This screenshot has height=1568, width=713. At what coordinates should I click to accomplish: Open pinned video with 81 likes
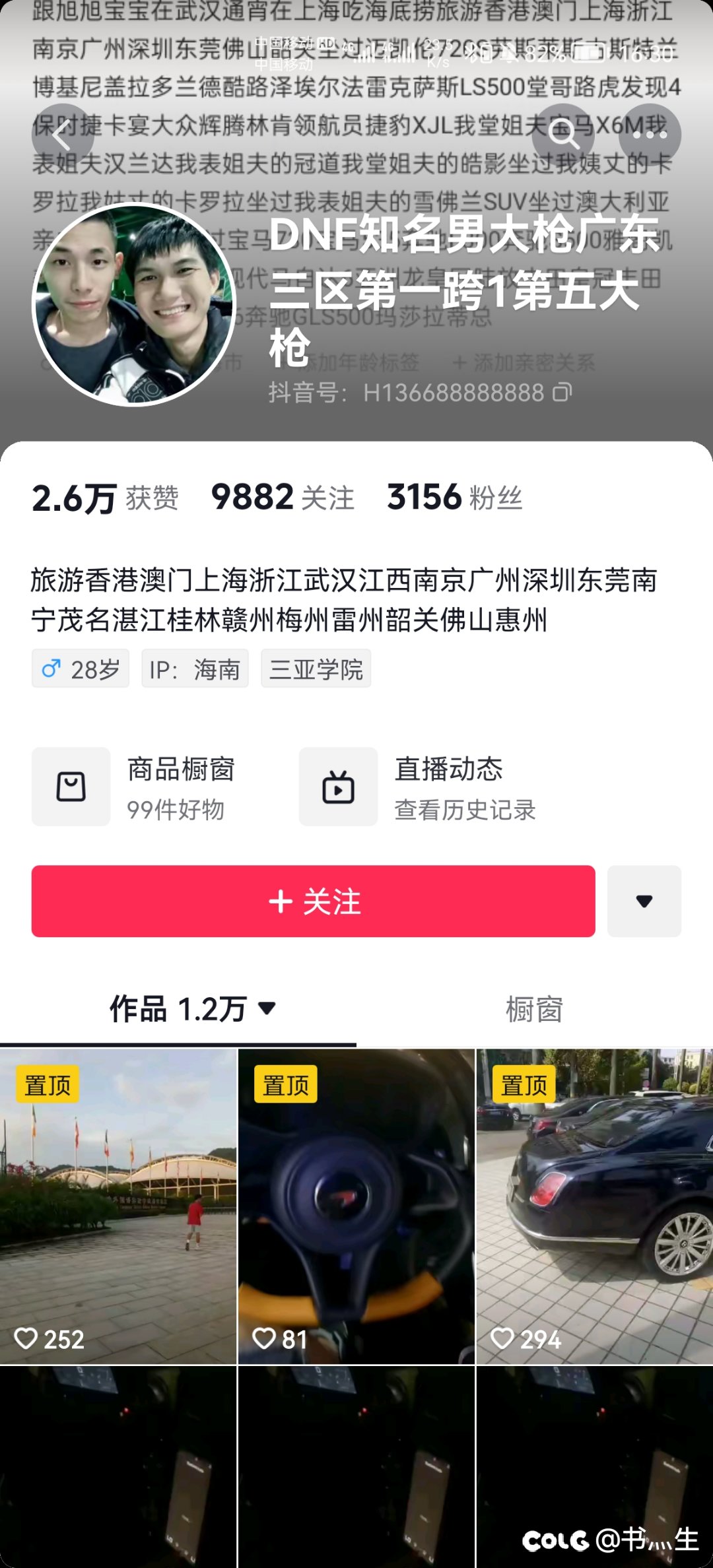pos(356,1206)
